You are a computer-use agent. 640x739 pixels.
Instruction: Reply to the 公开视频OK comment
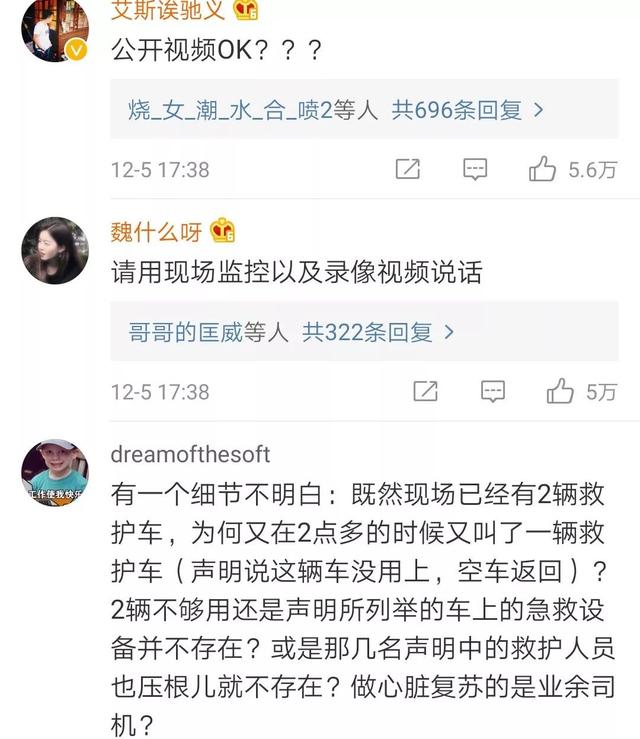[475, 169]
